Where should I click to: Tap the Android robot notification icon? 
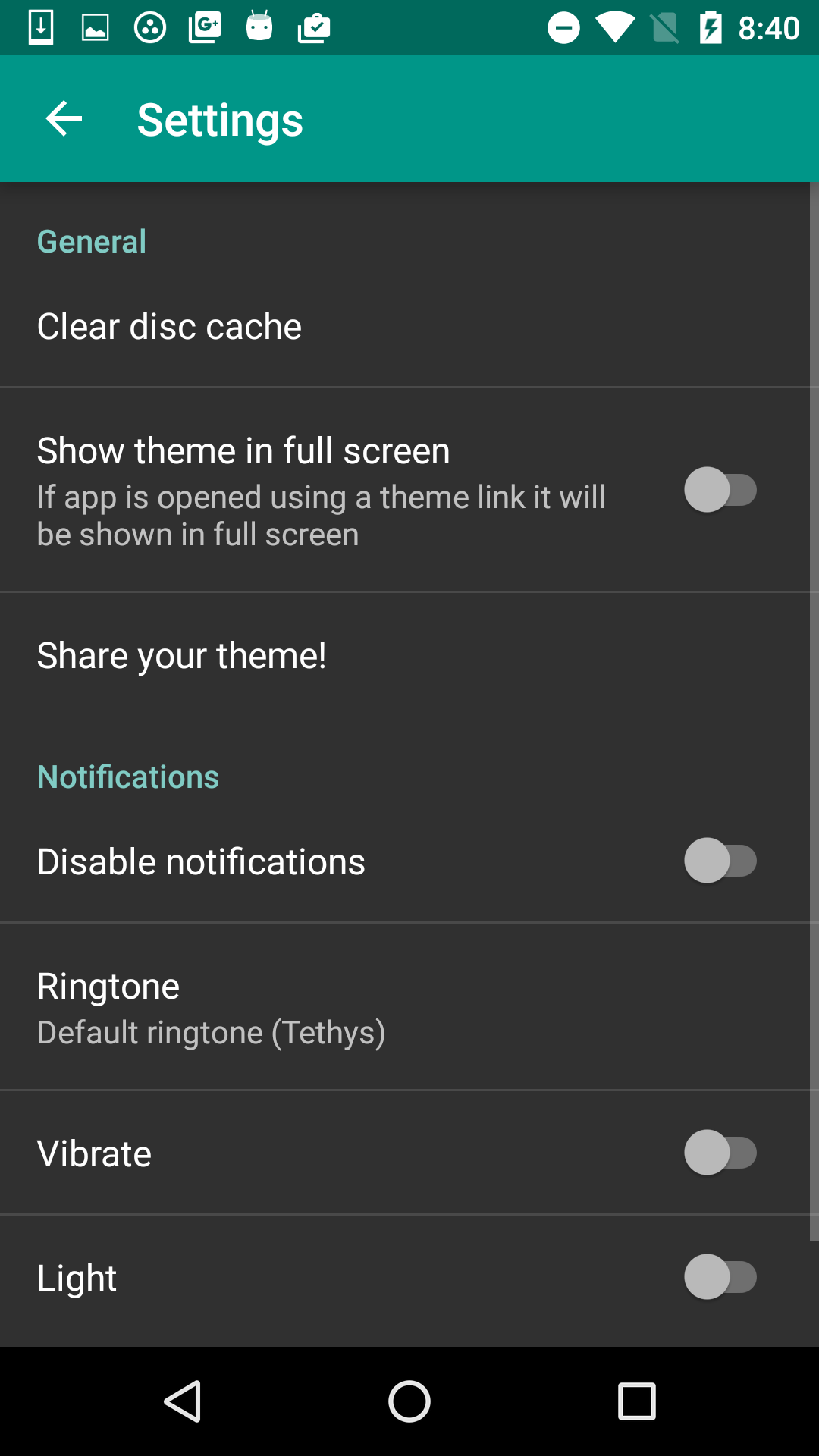259,27
